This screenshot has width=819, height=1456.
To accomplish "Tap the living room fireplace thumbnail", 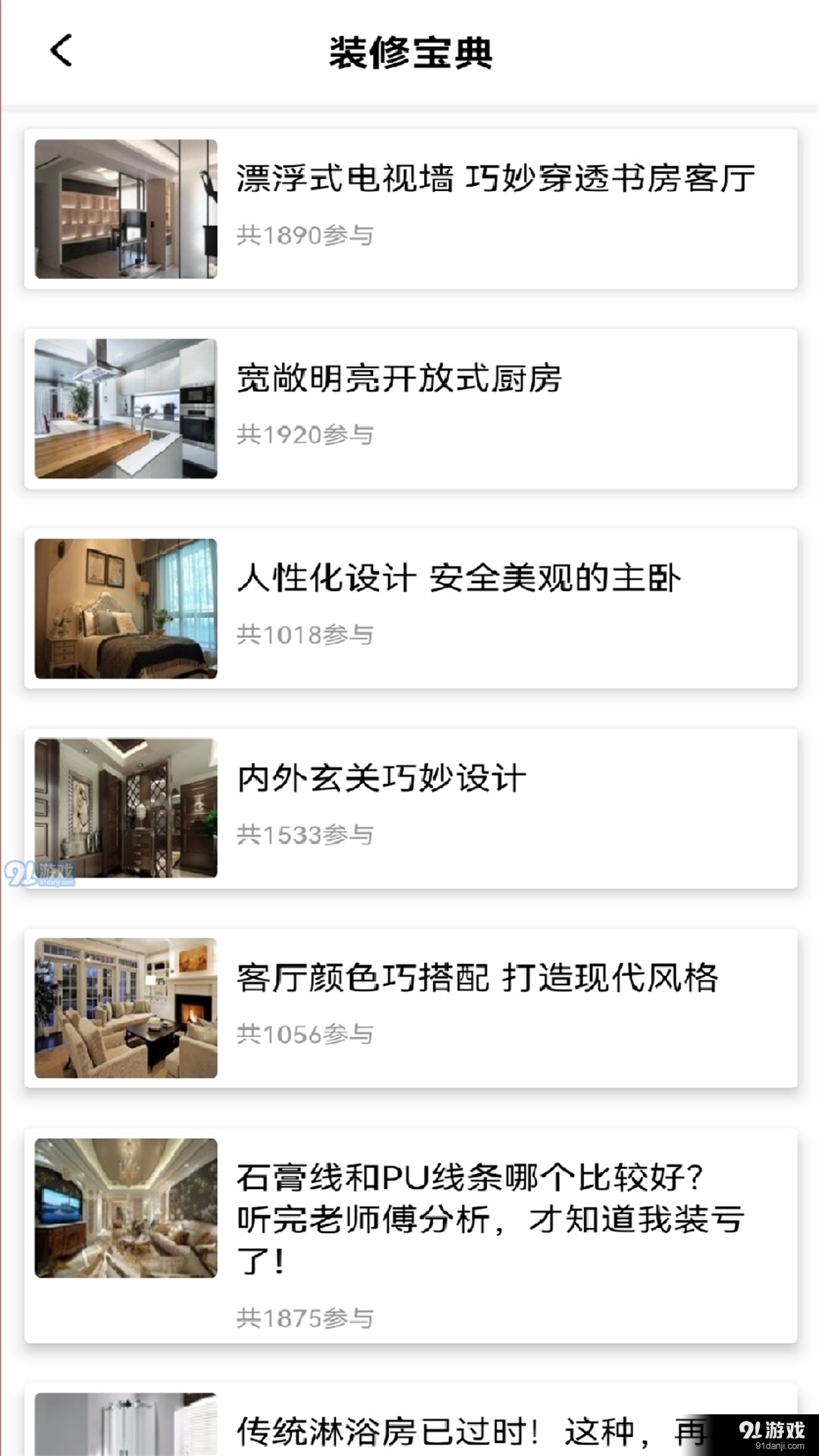I will tap(127, 1006).
